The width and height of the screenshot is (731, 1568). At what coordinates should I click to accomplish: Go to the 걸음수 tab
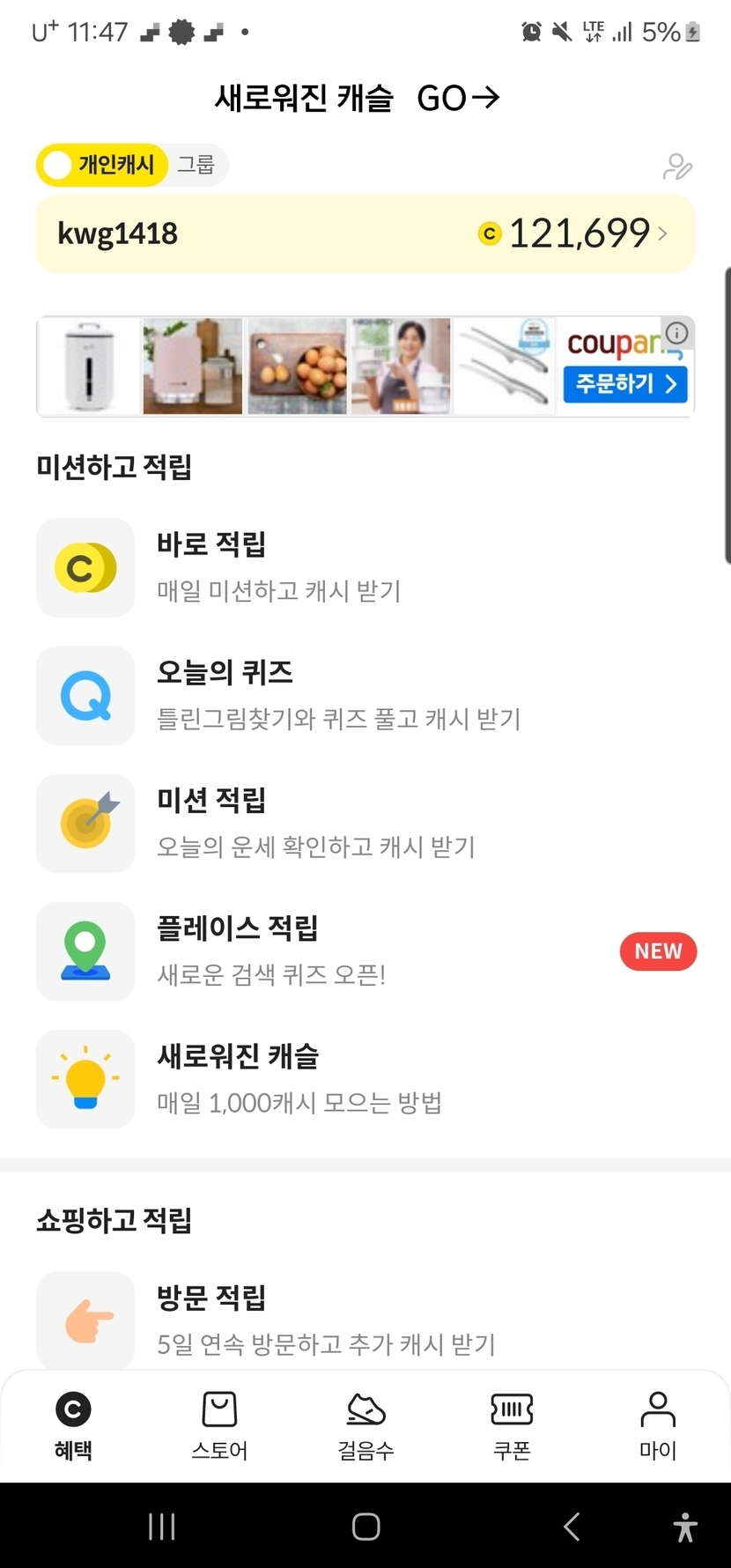pos(365,1425)
